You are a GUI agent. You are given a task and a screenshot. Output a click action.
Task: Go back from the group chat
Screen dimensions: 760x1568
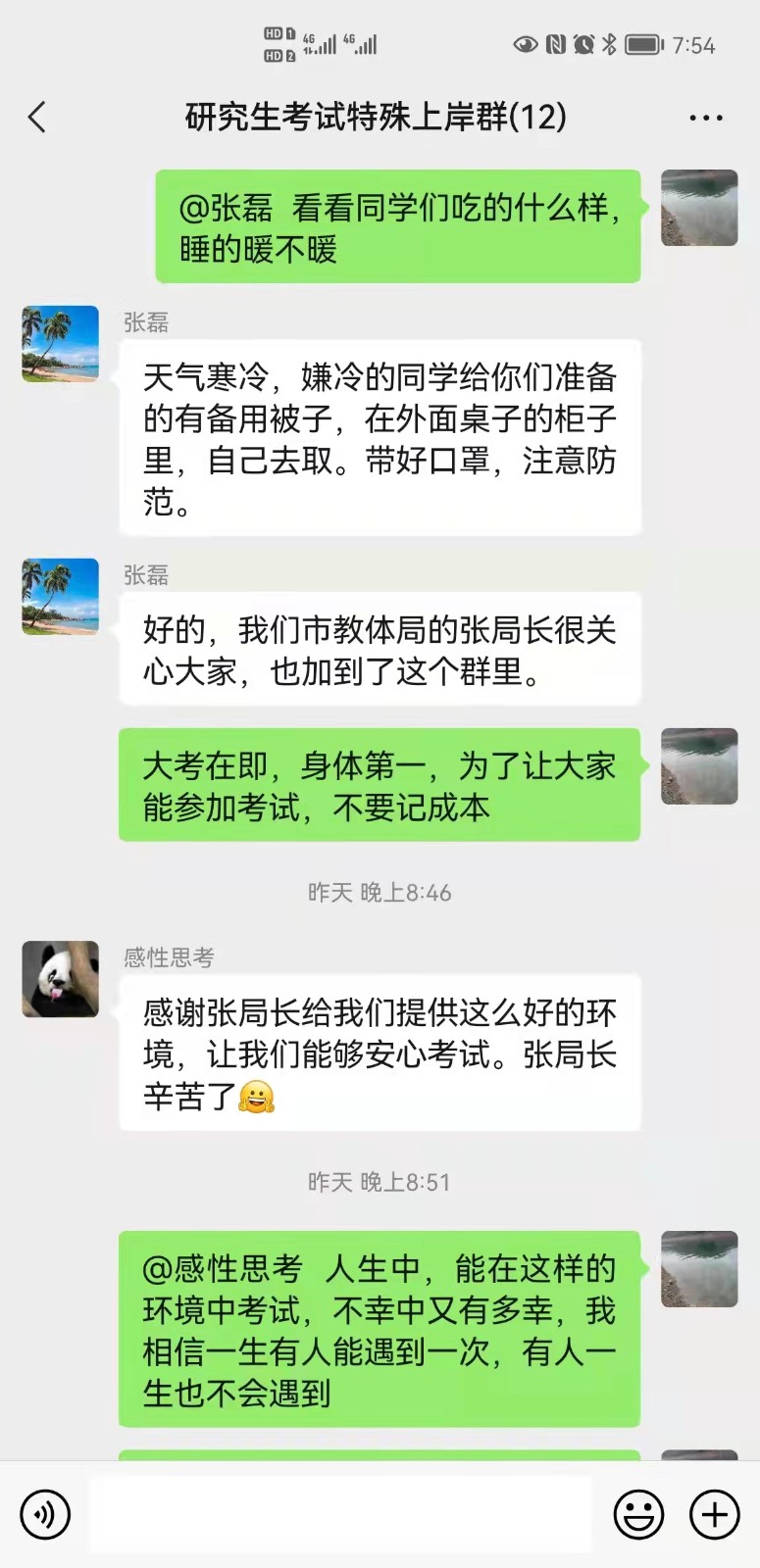coord(37,118)
